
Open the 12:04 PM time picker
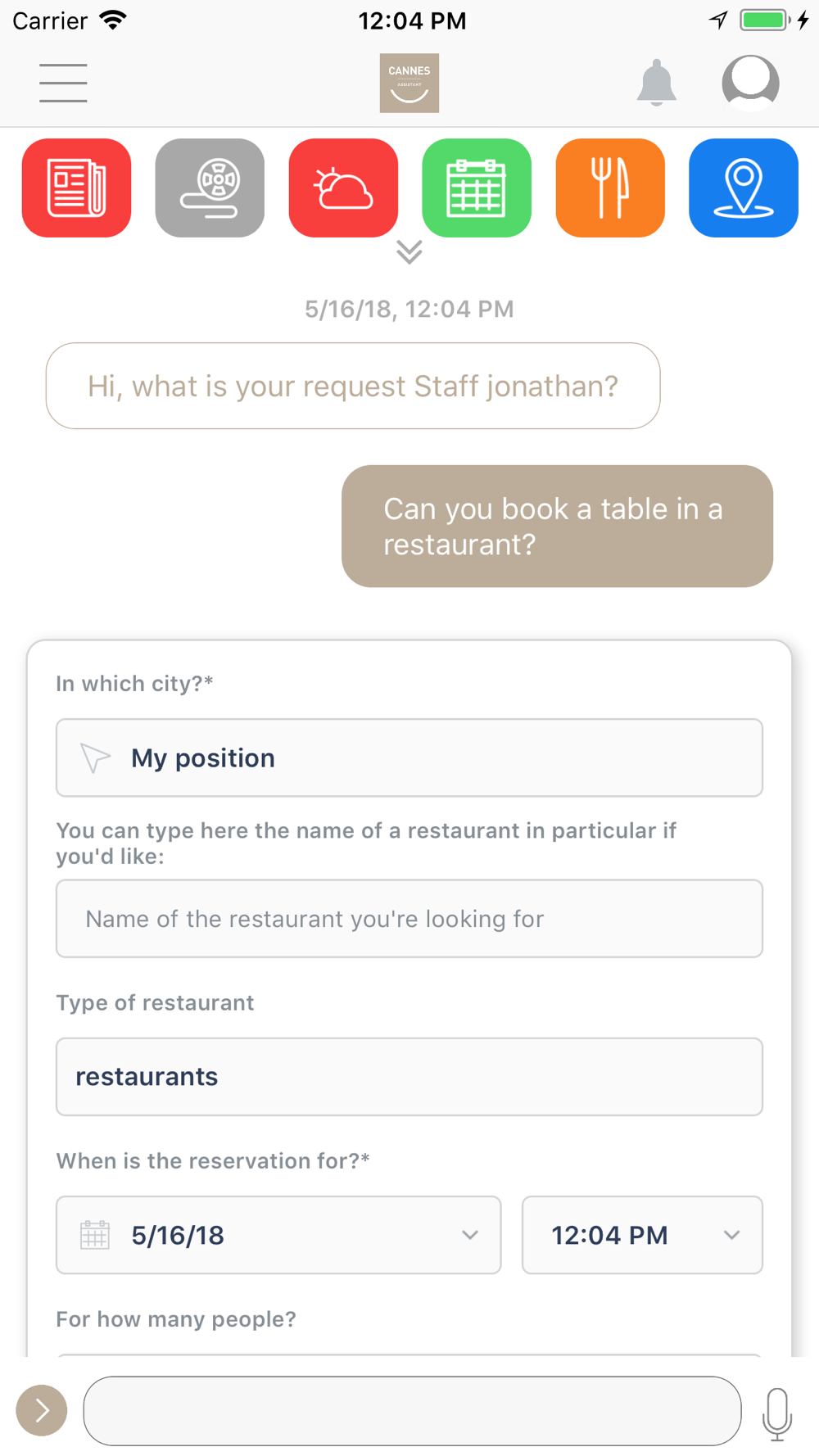click(642, 1235)
